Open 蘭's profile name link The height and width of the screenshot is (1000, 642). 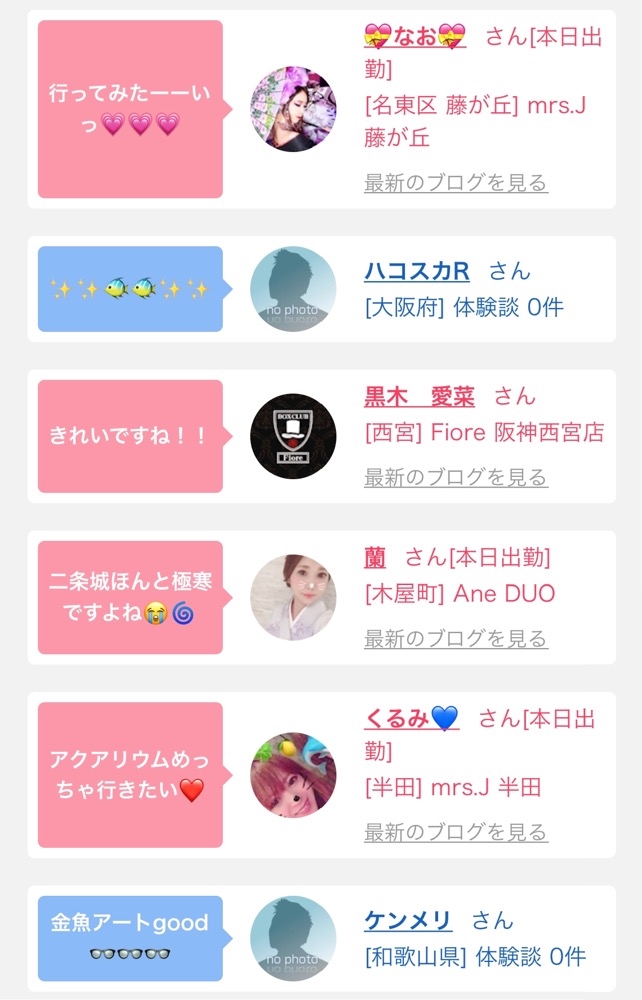[375, 557]
